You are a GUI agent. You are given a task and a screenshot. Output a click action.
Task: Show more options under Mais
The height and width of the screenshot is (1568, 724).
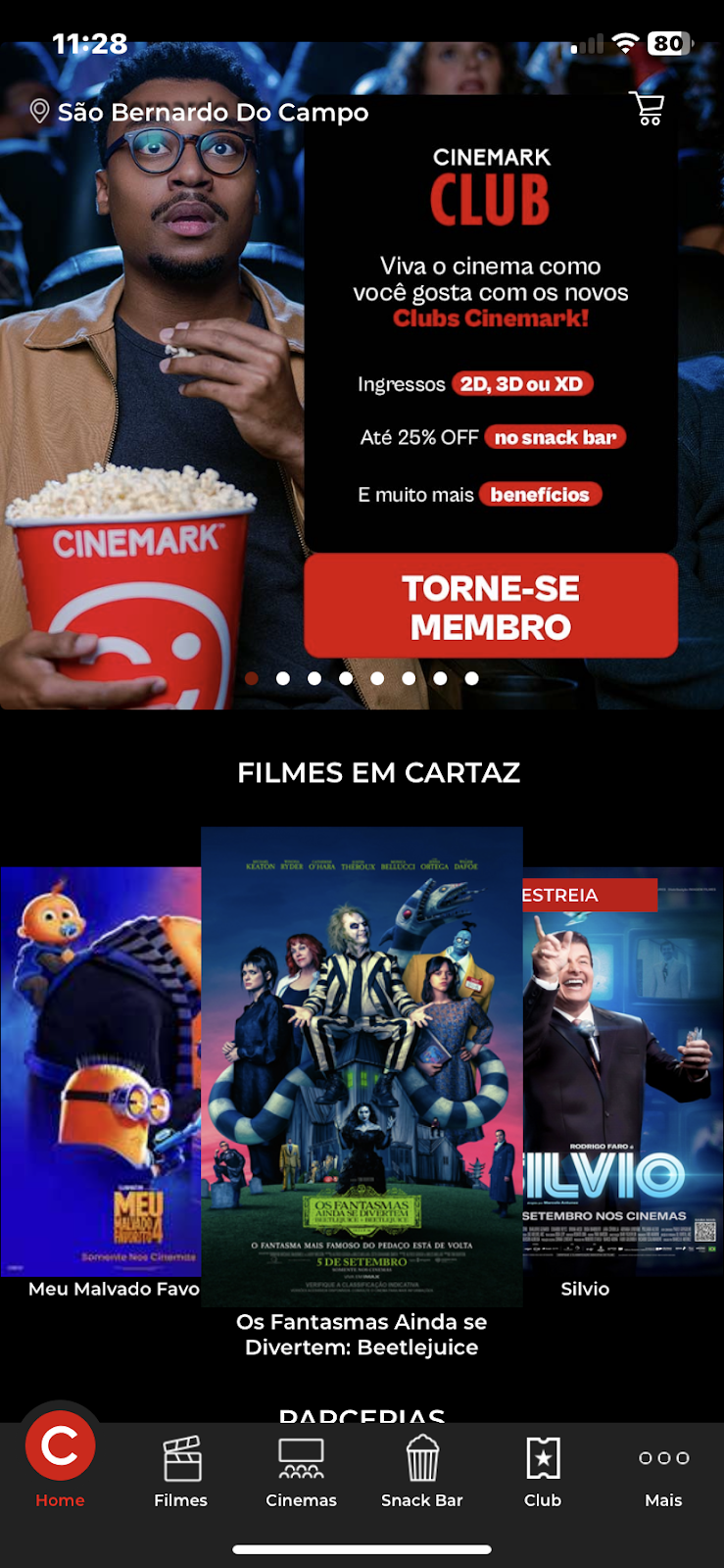(x=663, y=1471)
